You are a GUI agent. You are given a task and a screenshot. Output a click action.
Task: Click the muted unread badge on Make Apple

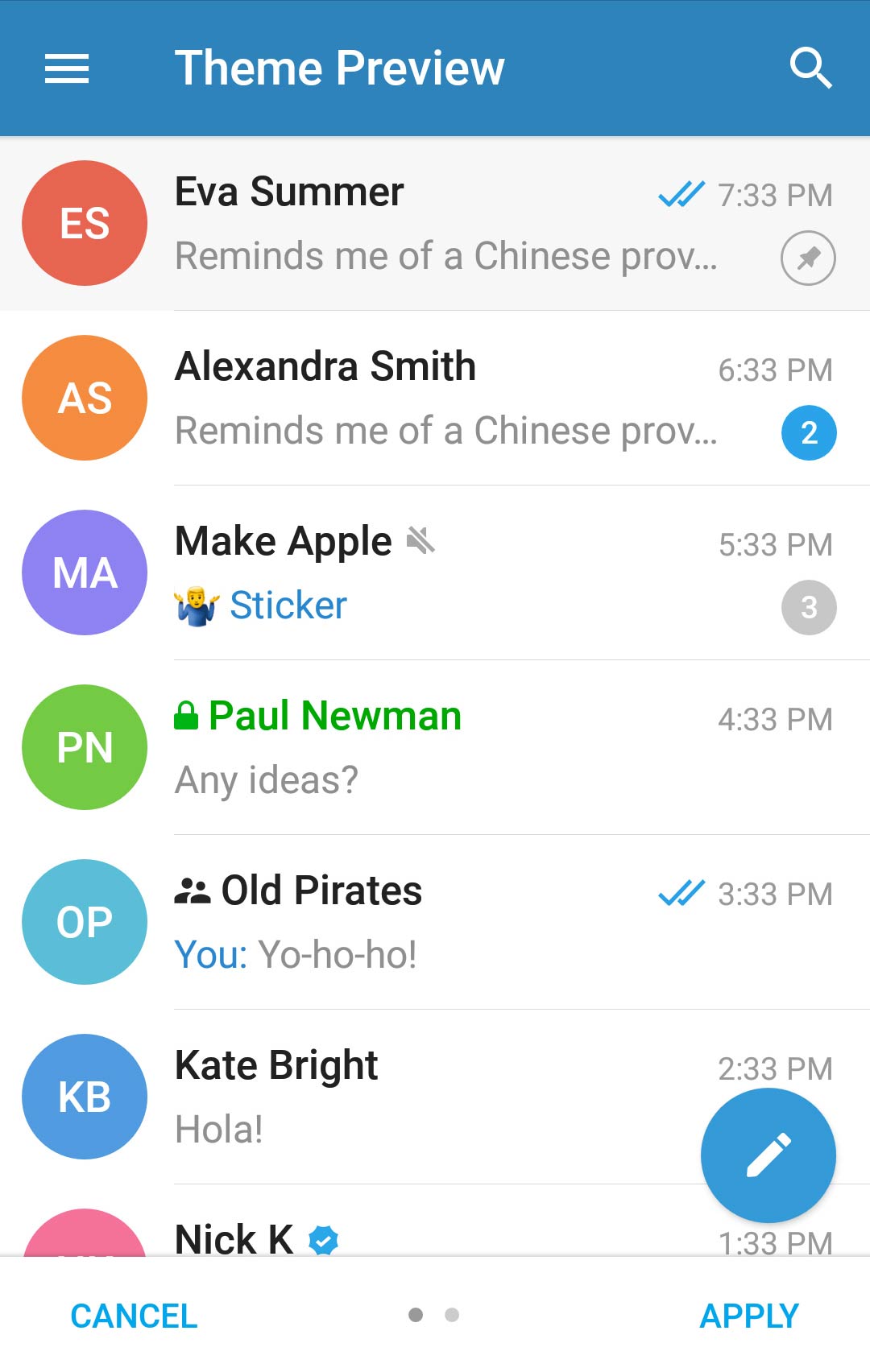pyautogui.click(x=808, y=609)
